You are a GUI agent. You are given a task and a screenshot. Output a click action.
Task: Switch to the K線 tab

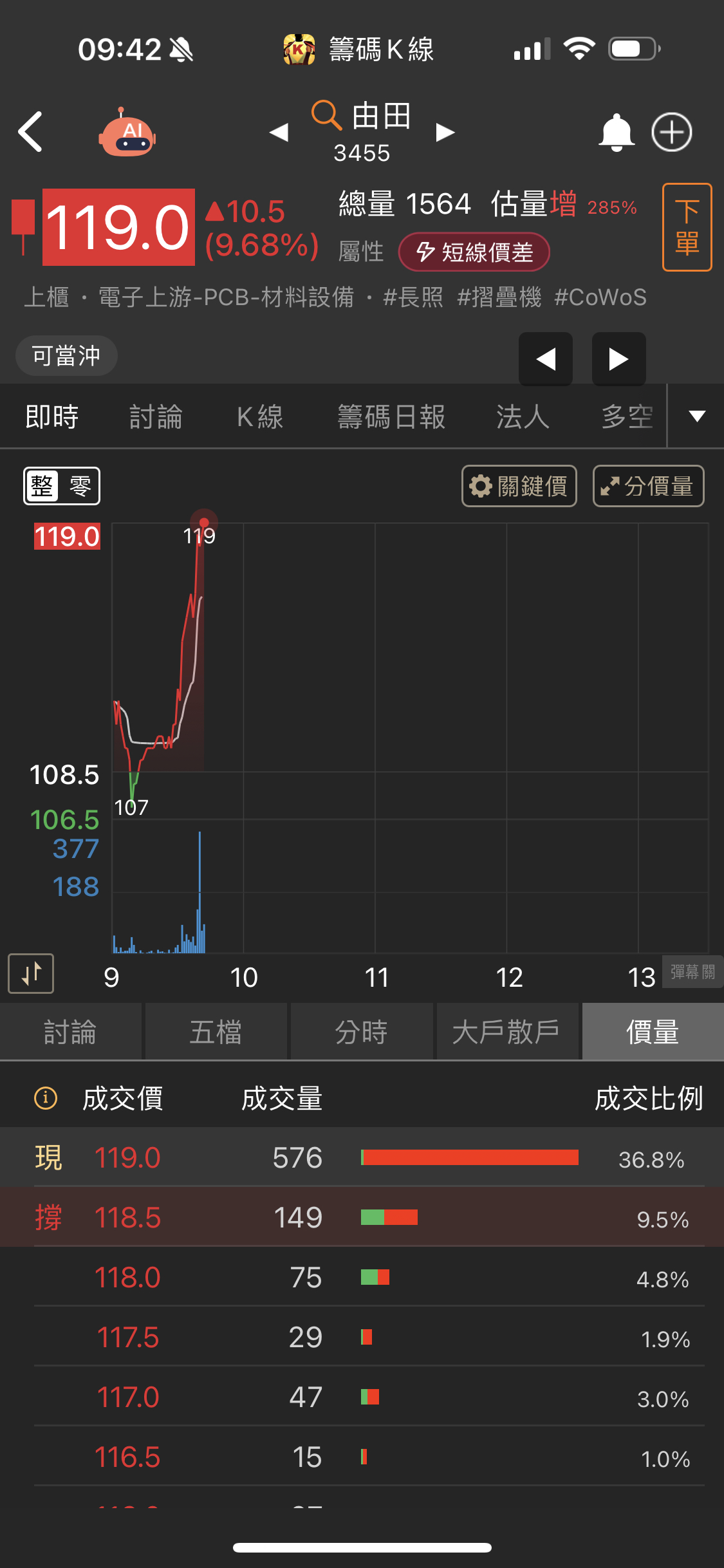coord(260,417)
